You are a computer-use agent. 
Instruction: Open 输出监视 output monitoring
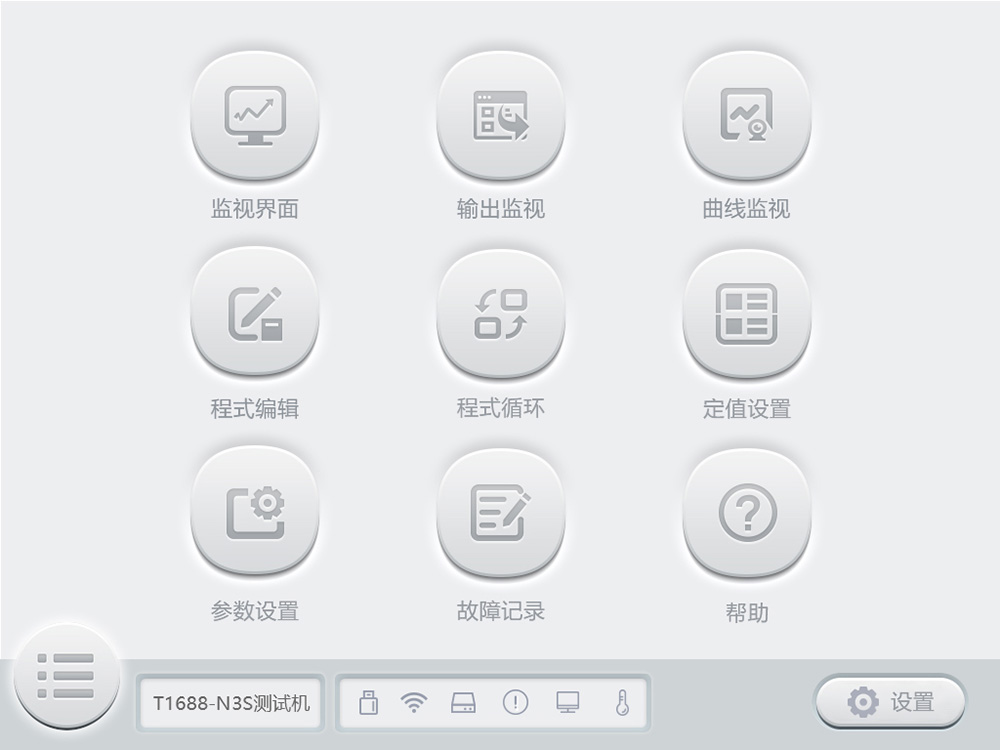500,116
